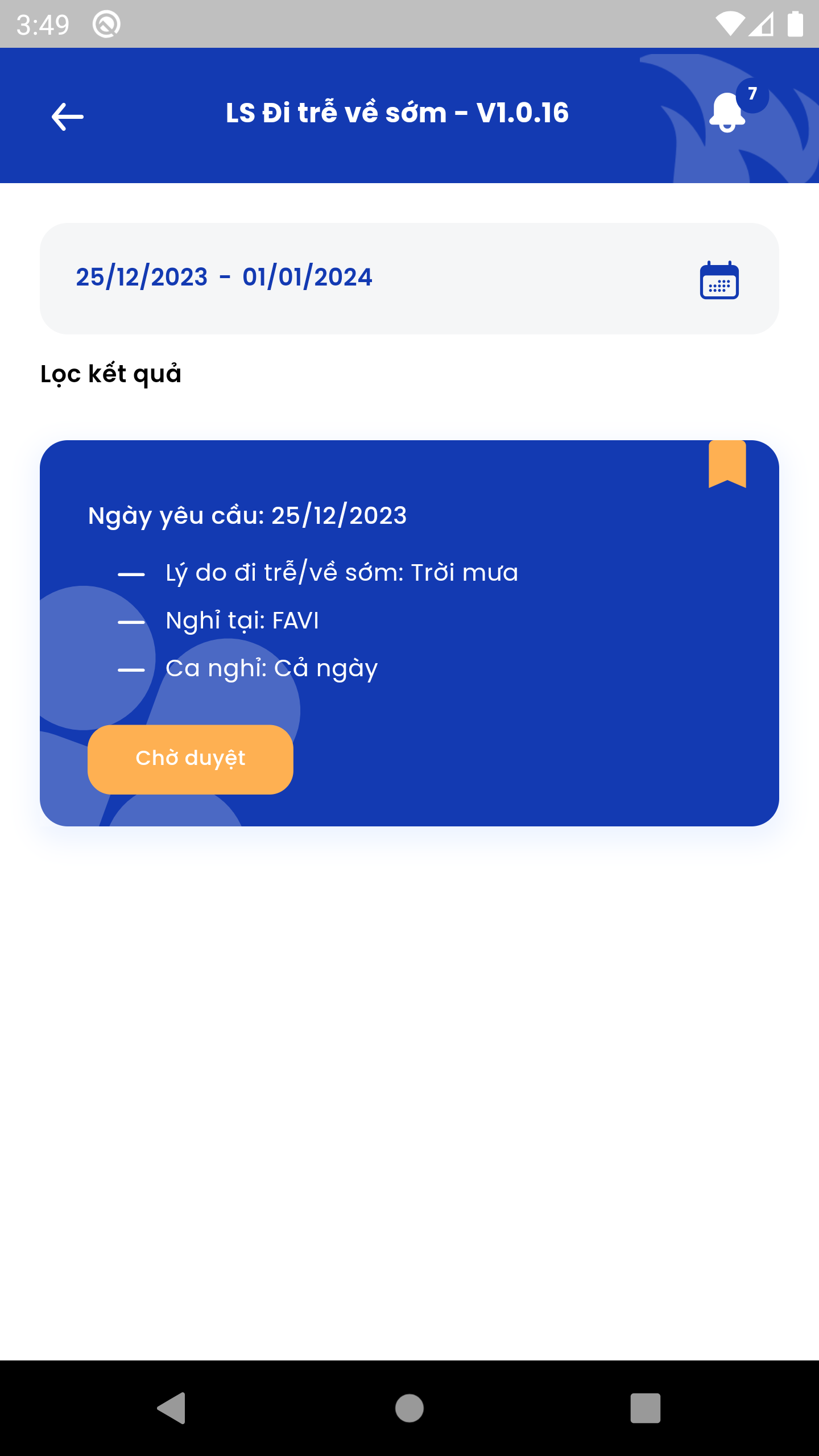Return to the Android home screen
The width and height of the screenshot is (819, 1456).
(409, 1408)
